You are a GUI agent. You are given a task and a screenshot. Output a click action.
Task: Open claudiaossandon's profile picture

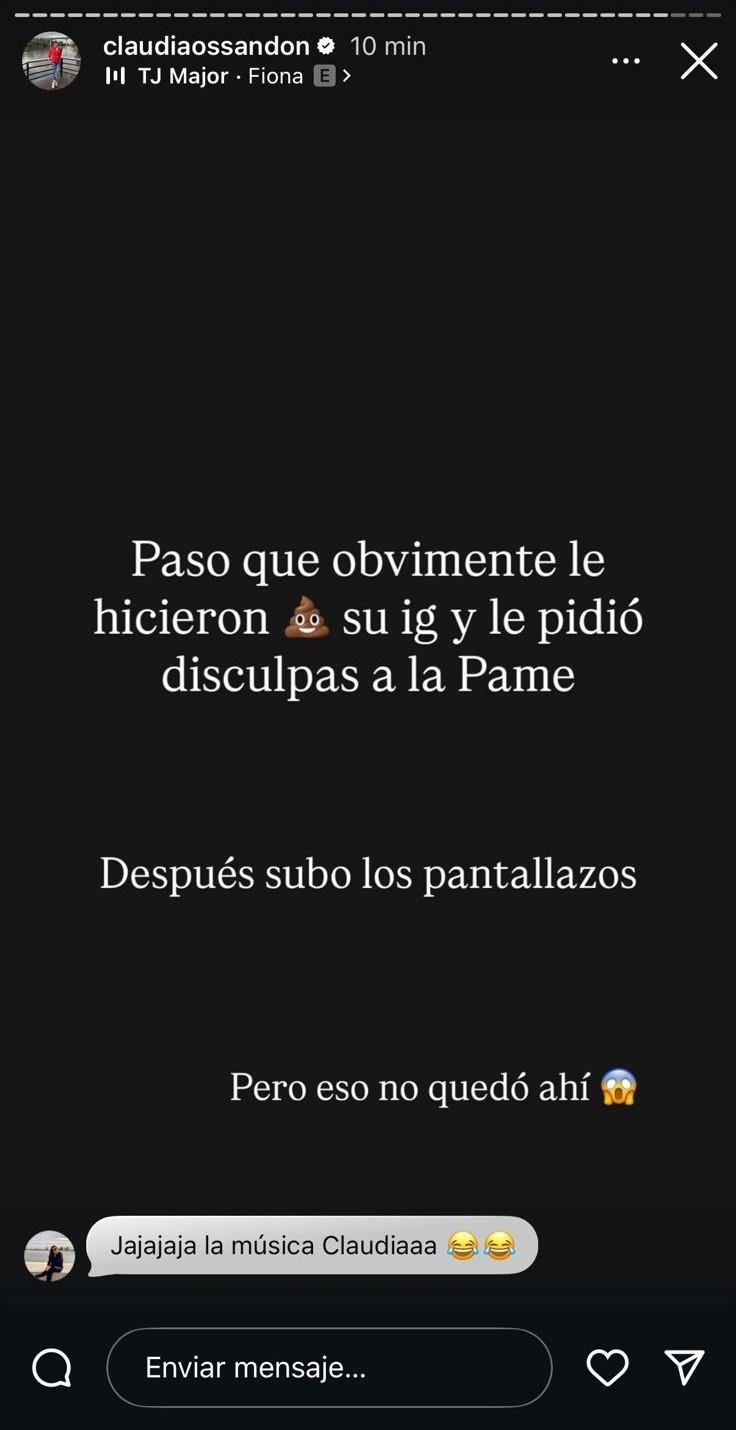click(x=51, y=61)
